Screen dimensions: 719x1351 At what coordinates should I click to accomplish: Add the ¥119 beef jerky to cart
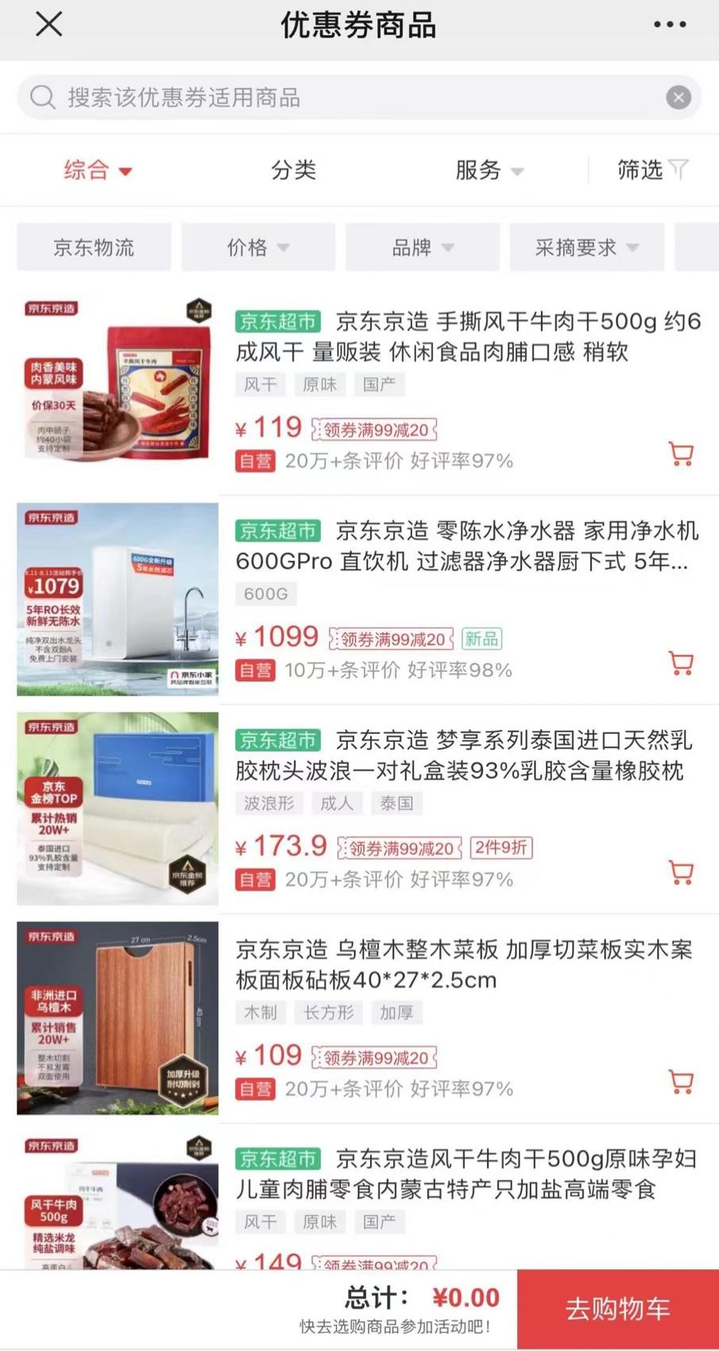681,454
